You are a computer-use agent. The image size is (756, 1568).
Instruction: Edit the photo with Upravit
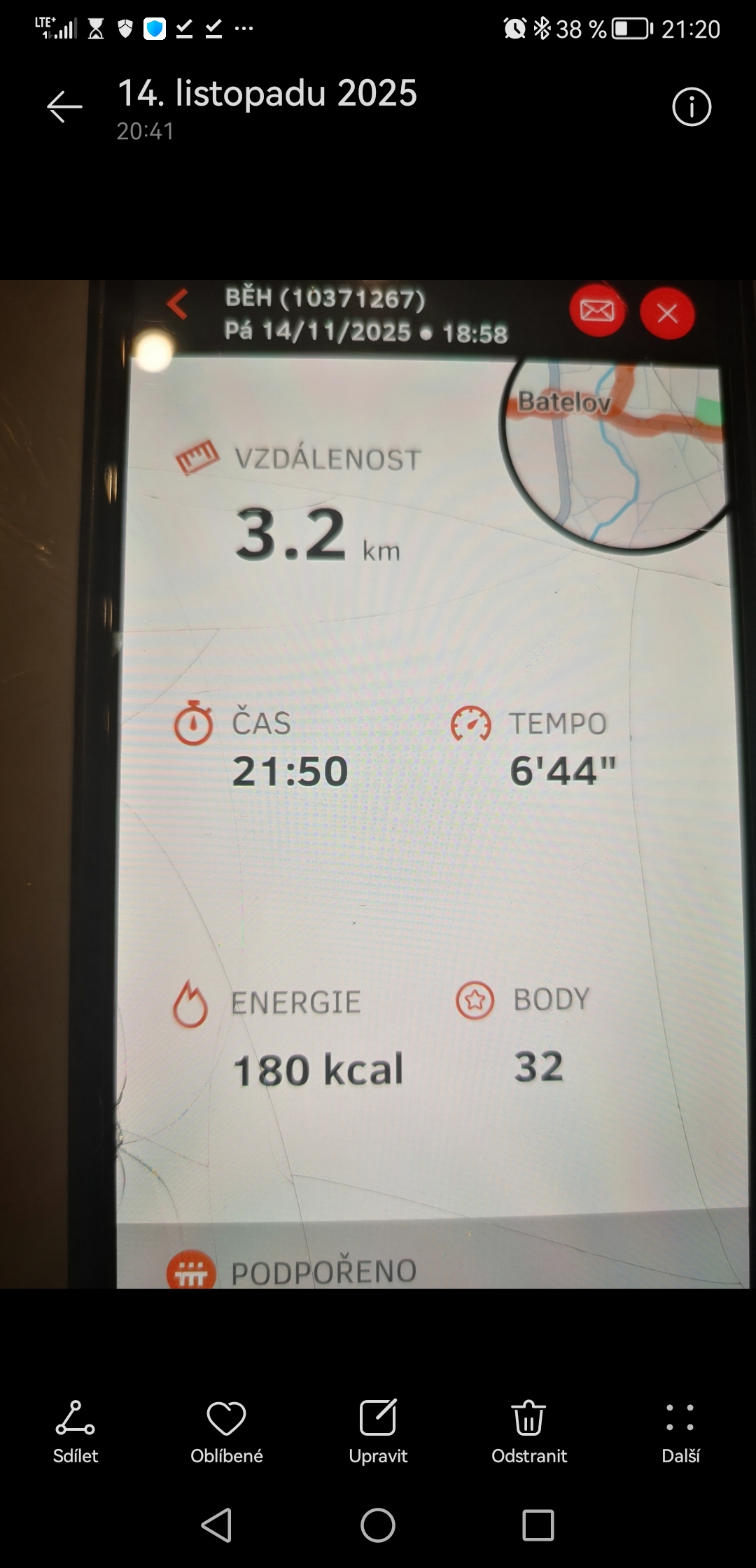378,1431
